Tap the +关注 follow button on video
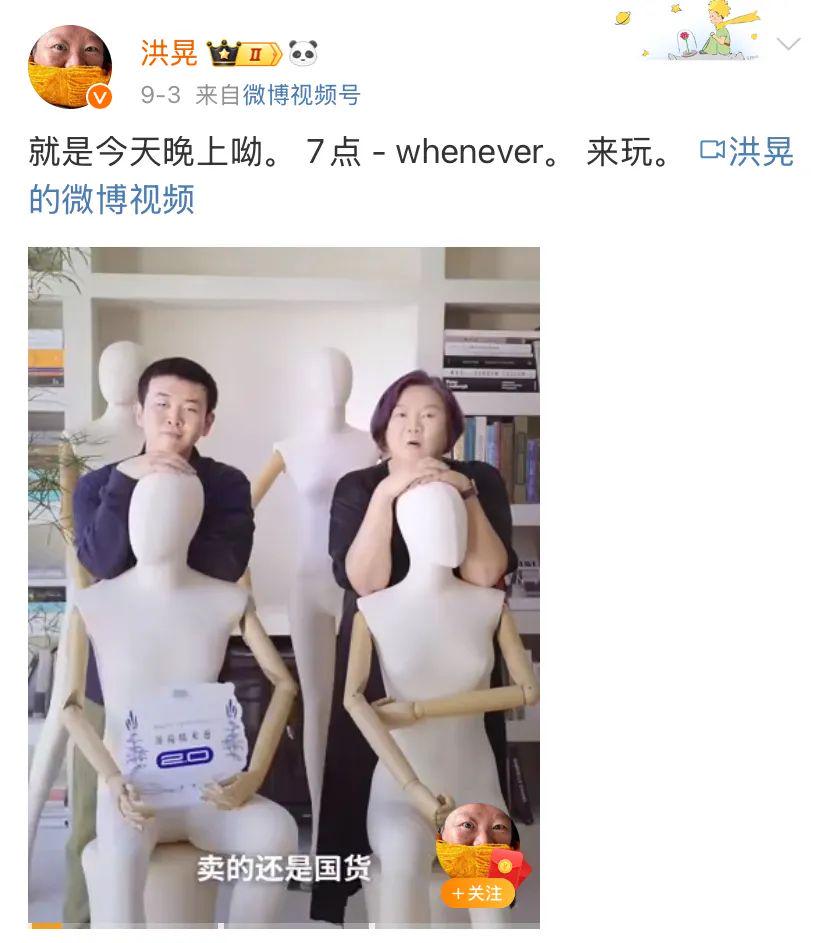The image size is (828, 943). pyautogui.click(x=477, y=893)
